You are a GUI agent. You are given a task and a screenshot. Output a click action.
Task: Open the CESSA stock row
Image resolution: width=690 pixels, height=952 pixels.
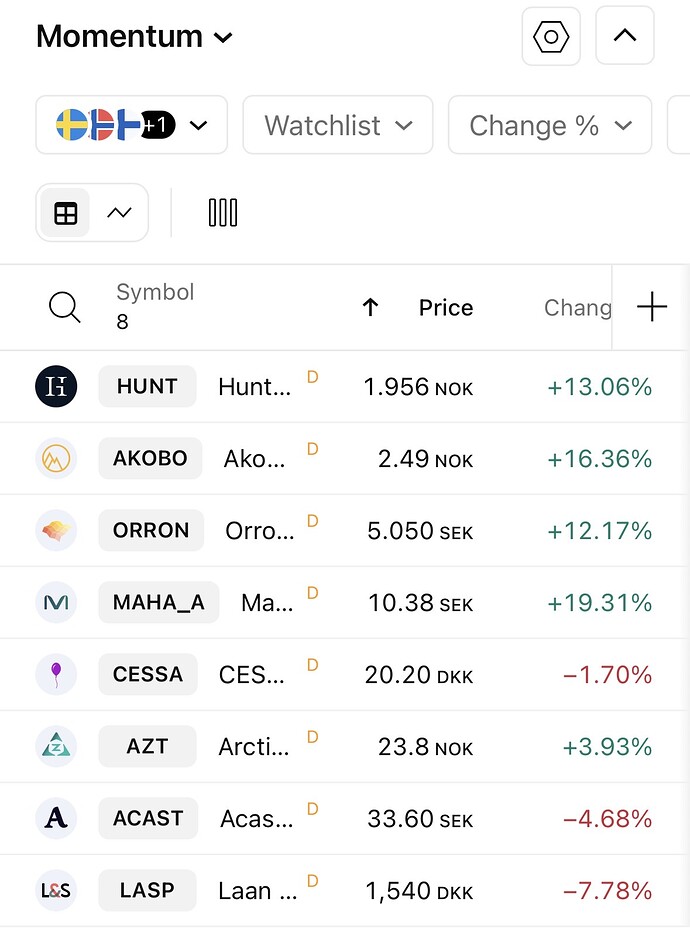coord(148,674)
